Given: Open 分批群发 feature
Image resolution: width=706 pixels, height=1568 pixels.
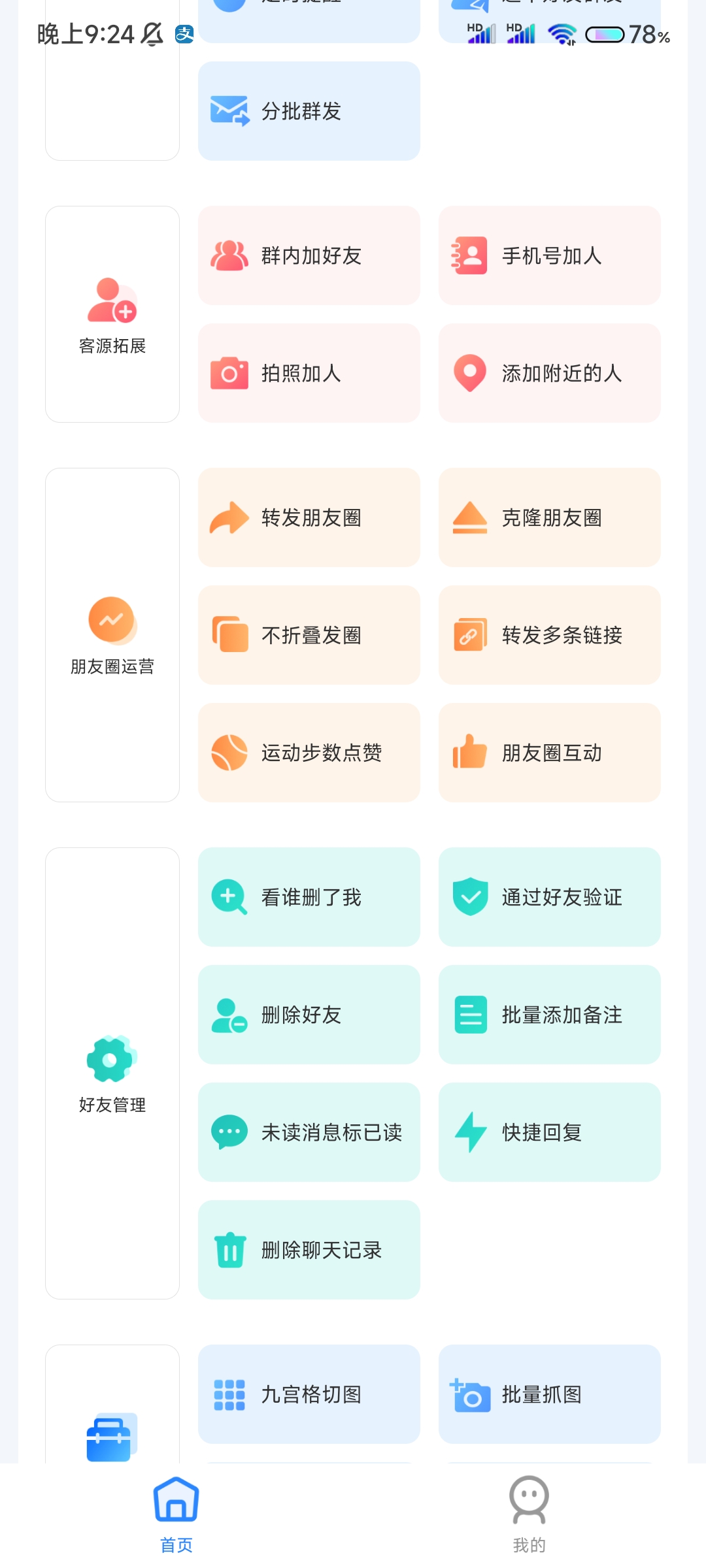Looking at the screenshot, I should (x=309, y=111).
